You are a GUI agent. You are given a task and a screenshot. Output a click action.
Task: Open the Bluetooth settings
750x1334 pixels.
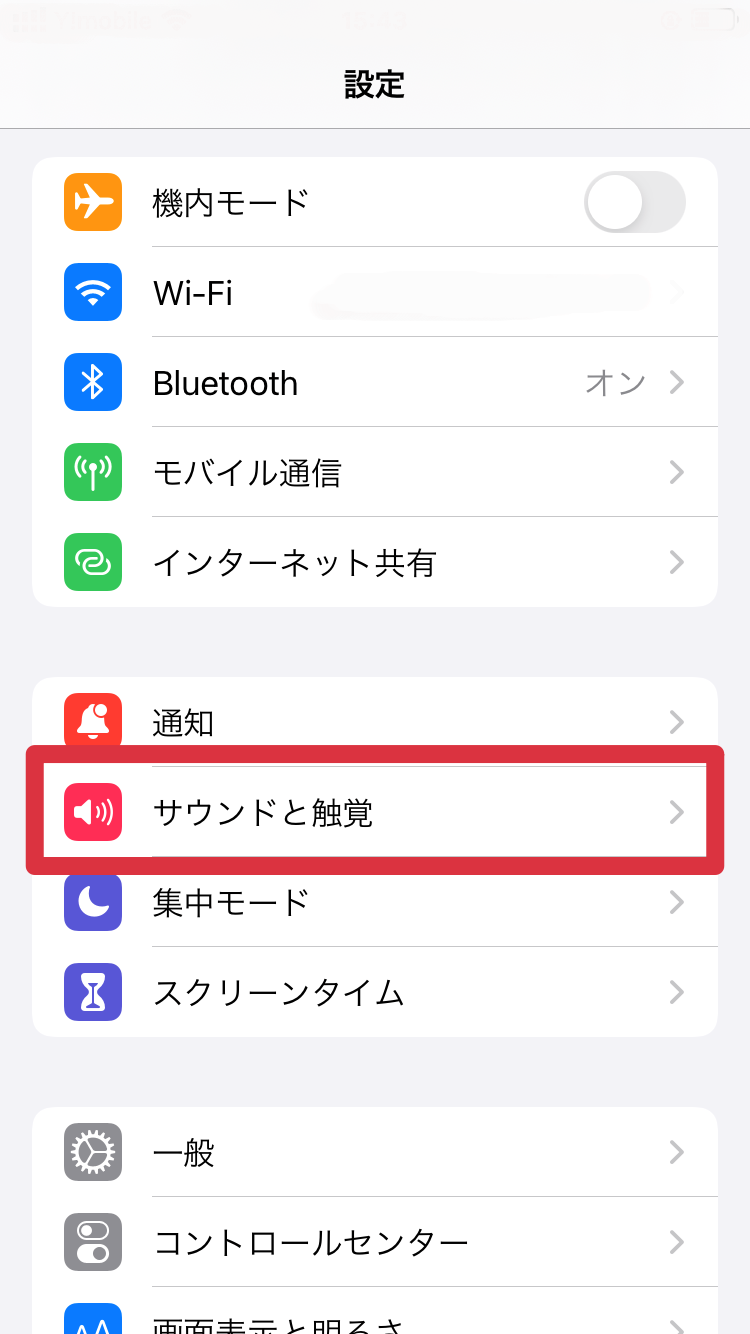coord(375,382)
